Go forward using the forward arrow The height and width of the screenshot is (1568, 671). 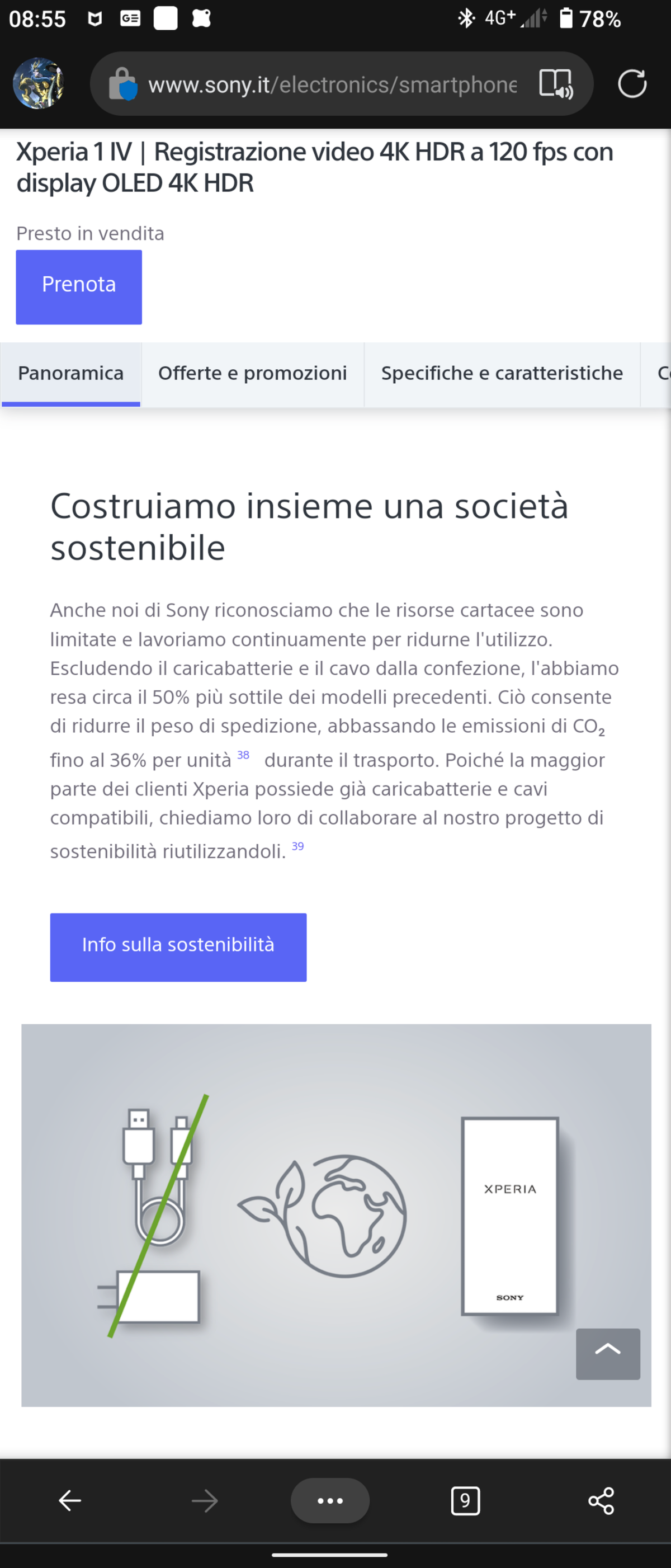click(x=205, y=1500)
